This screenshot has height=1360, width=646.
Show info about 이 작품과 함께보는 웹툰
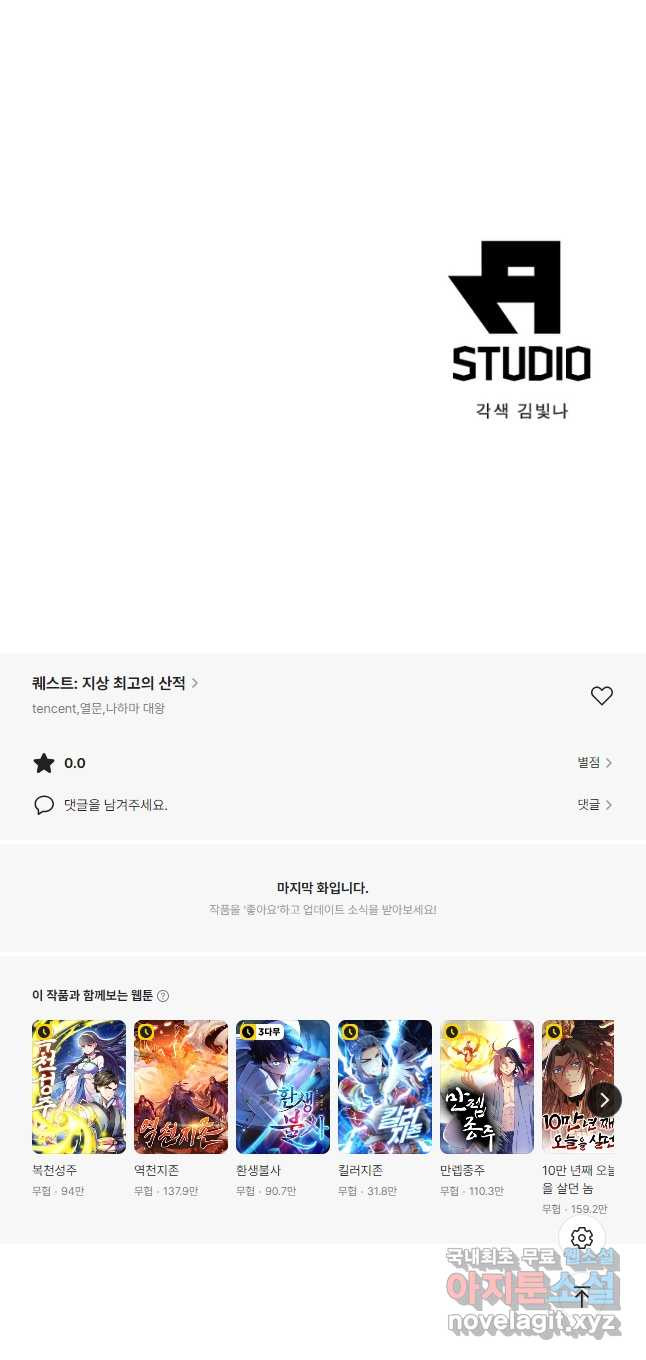[x=163, y=996]
